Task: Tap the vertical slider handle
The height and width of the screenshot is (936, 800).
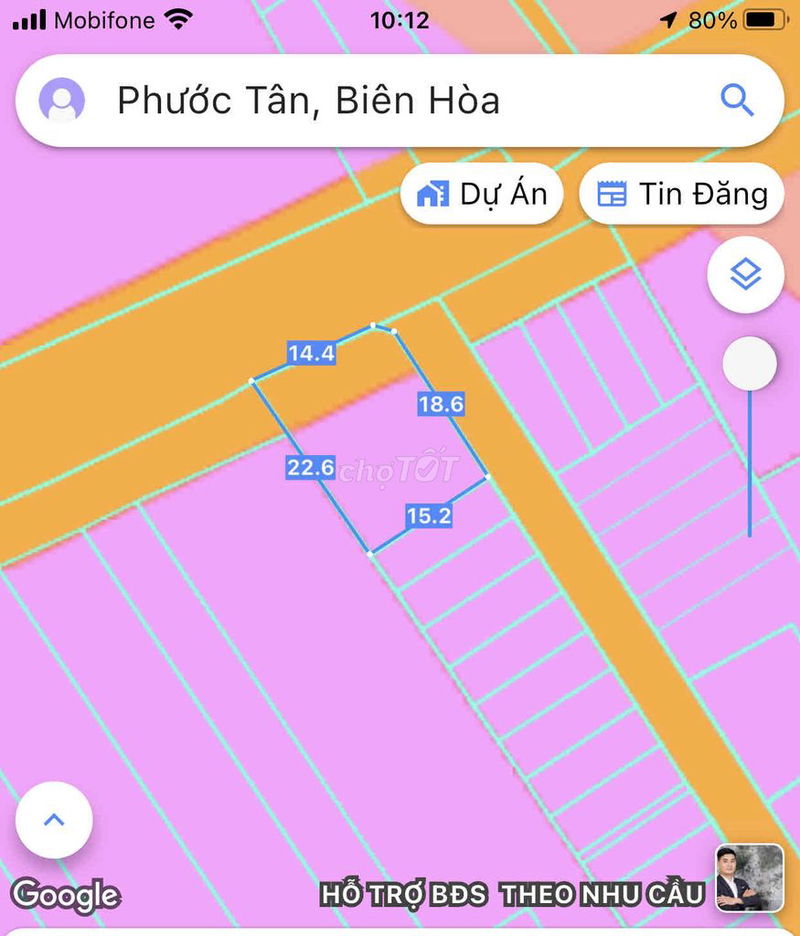Action: (x=749, y=364)
